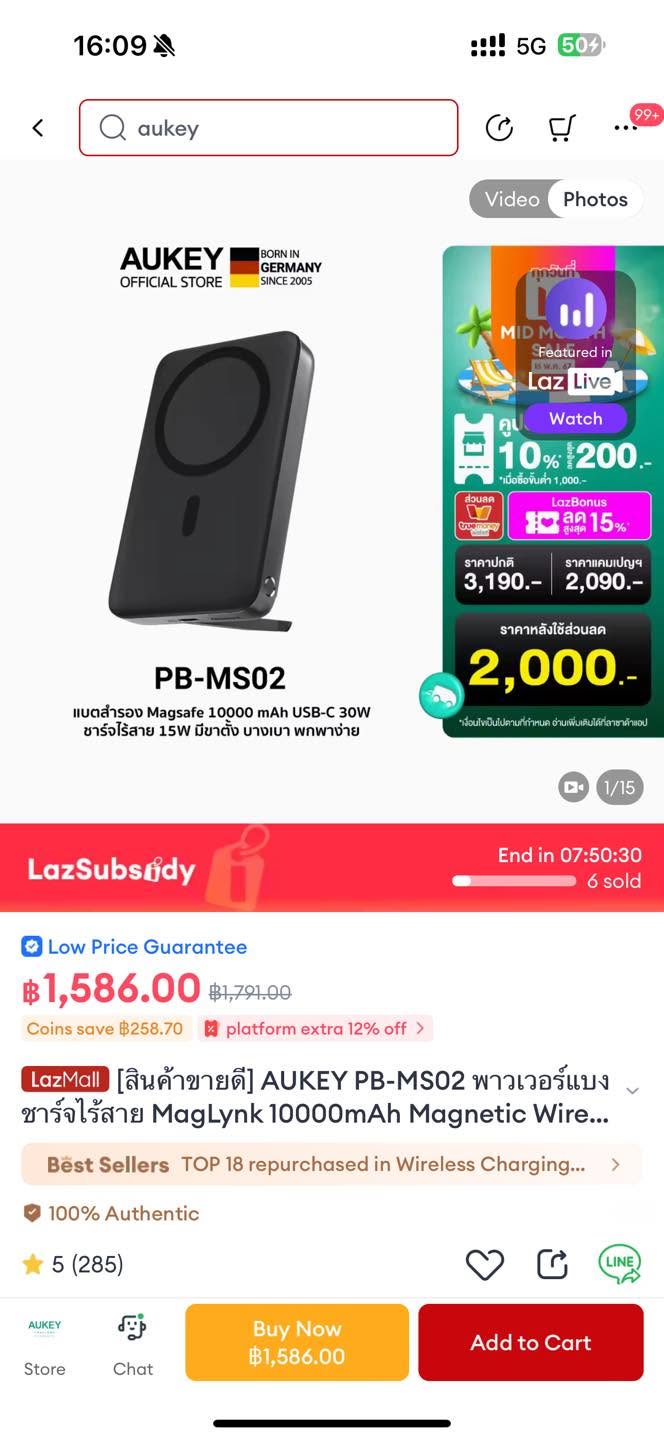Open platform extra 12% off voucher
Screen dimensions: 664x1440
pyautogui.click(x=316, y=1028)
